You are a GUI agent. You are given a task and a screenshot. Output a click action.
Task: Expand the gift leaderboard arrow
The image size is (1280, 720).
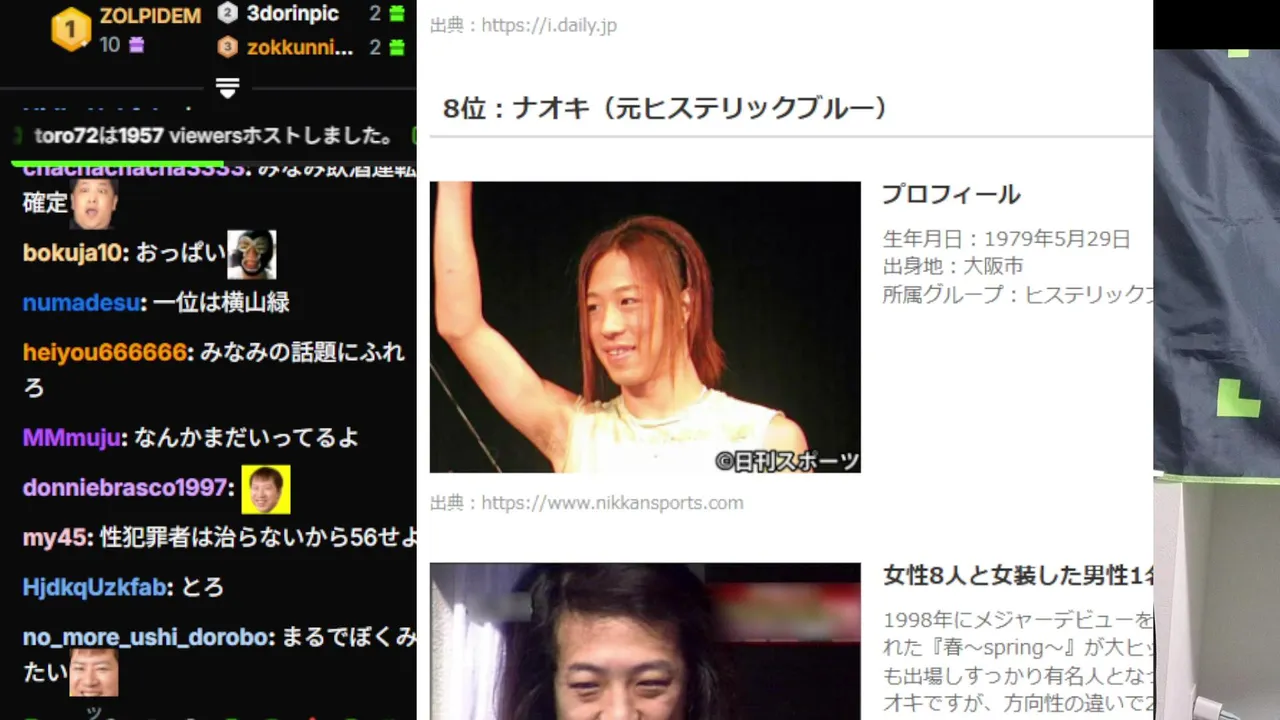point(227,88)
